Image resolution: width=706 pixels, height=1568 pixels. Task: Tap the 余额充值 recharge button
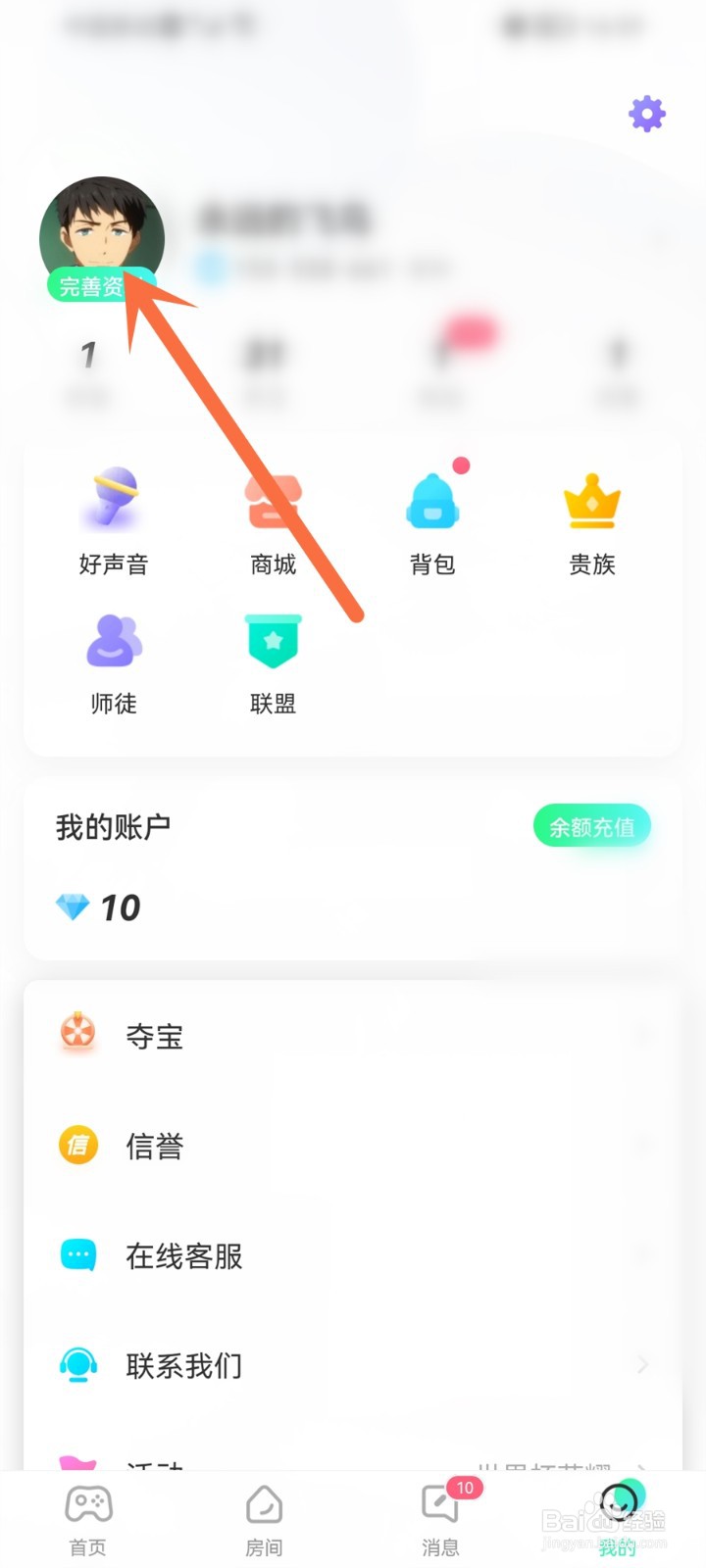(x=591, y=827)
